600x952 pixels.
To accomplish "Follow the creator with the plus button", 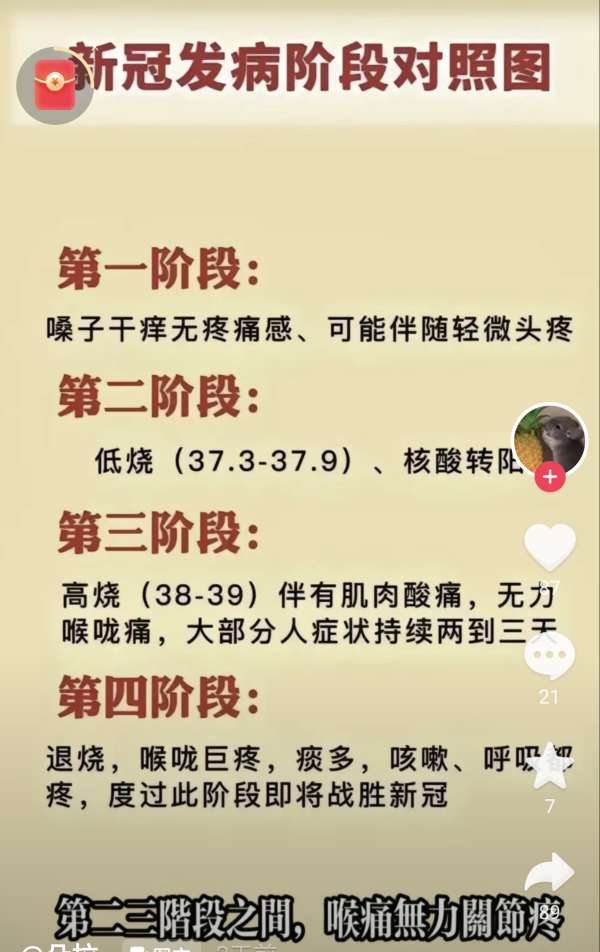I will pyautogui.click(x=549, y=477).
